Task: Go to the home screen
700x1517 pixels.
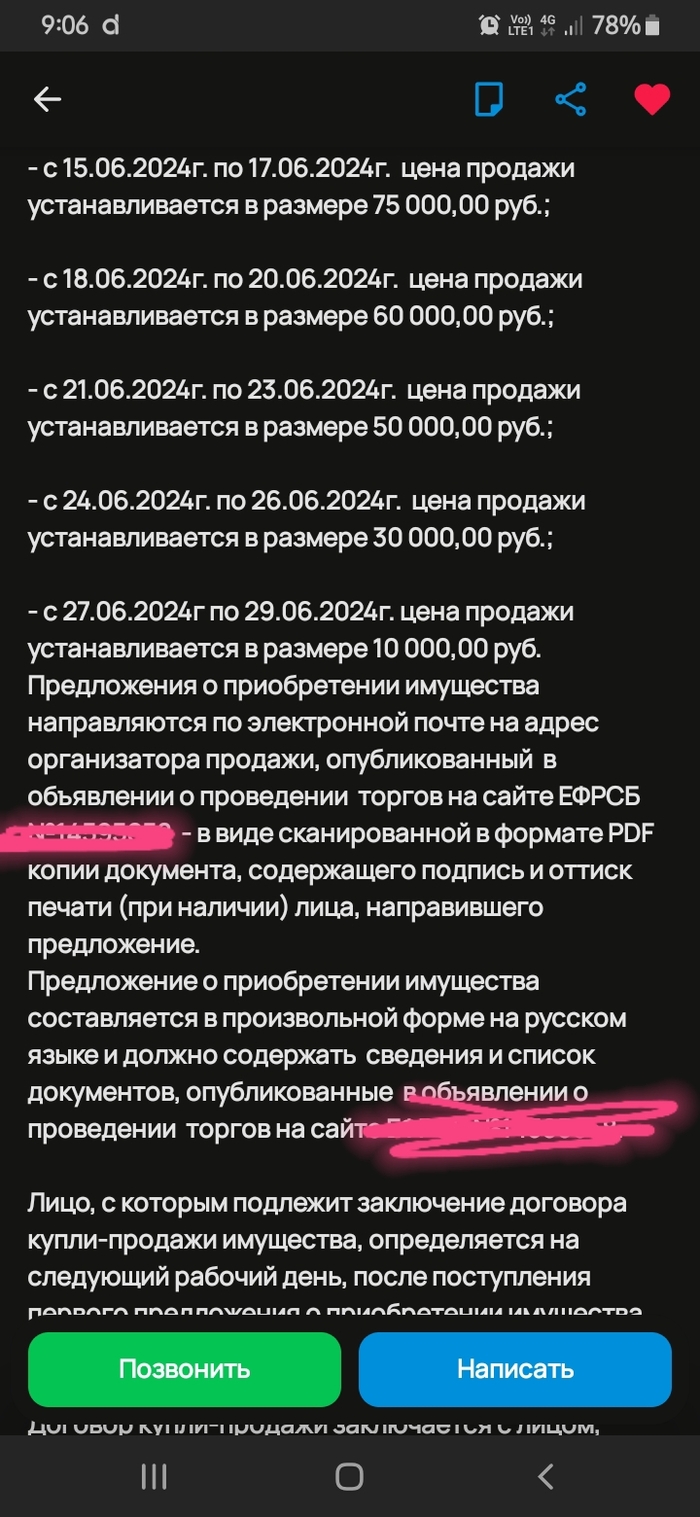Action: click(349, 1476)
